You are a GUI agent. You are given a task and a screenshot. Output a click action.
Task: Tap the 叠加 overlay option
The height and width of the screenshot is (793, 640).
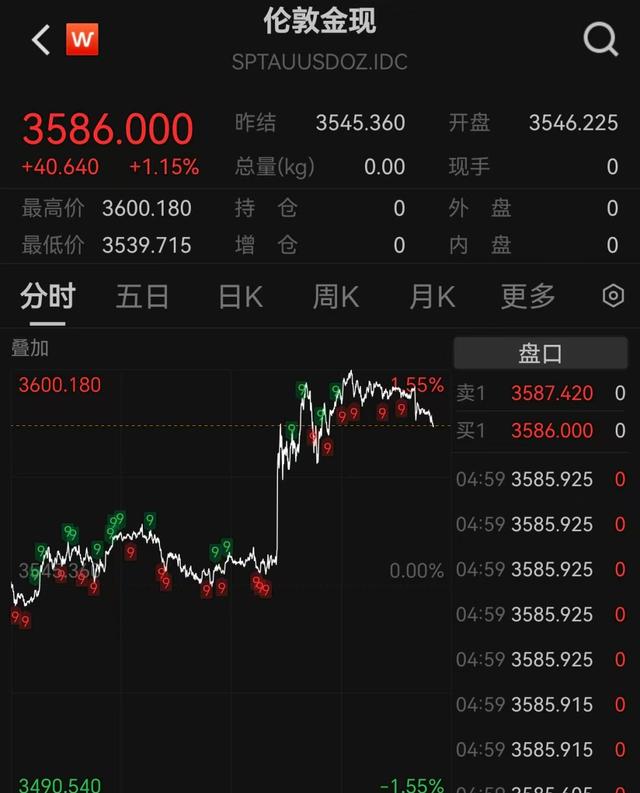30,348
